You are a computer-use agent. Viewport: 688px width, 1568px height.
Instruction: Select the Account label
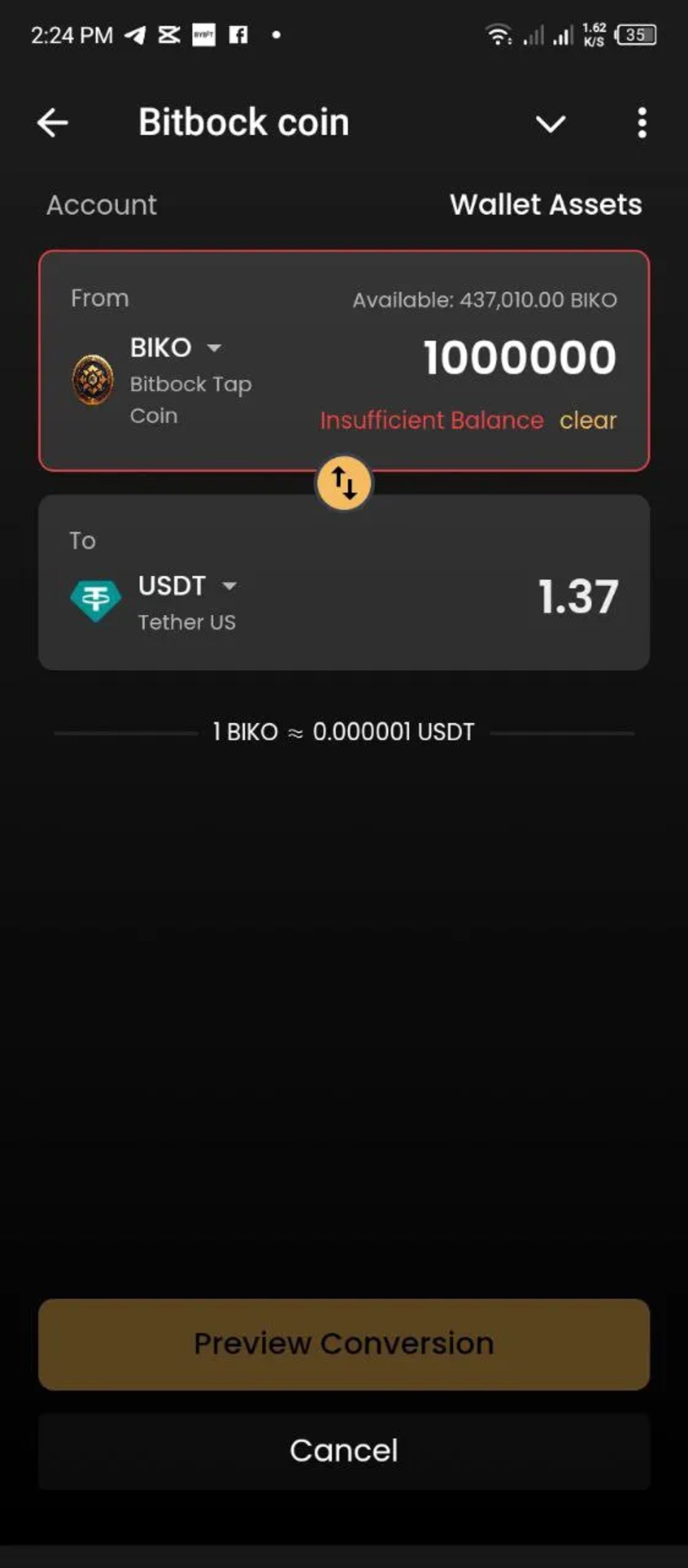pyautogui.click(x=101, y=205)
